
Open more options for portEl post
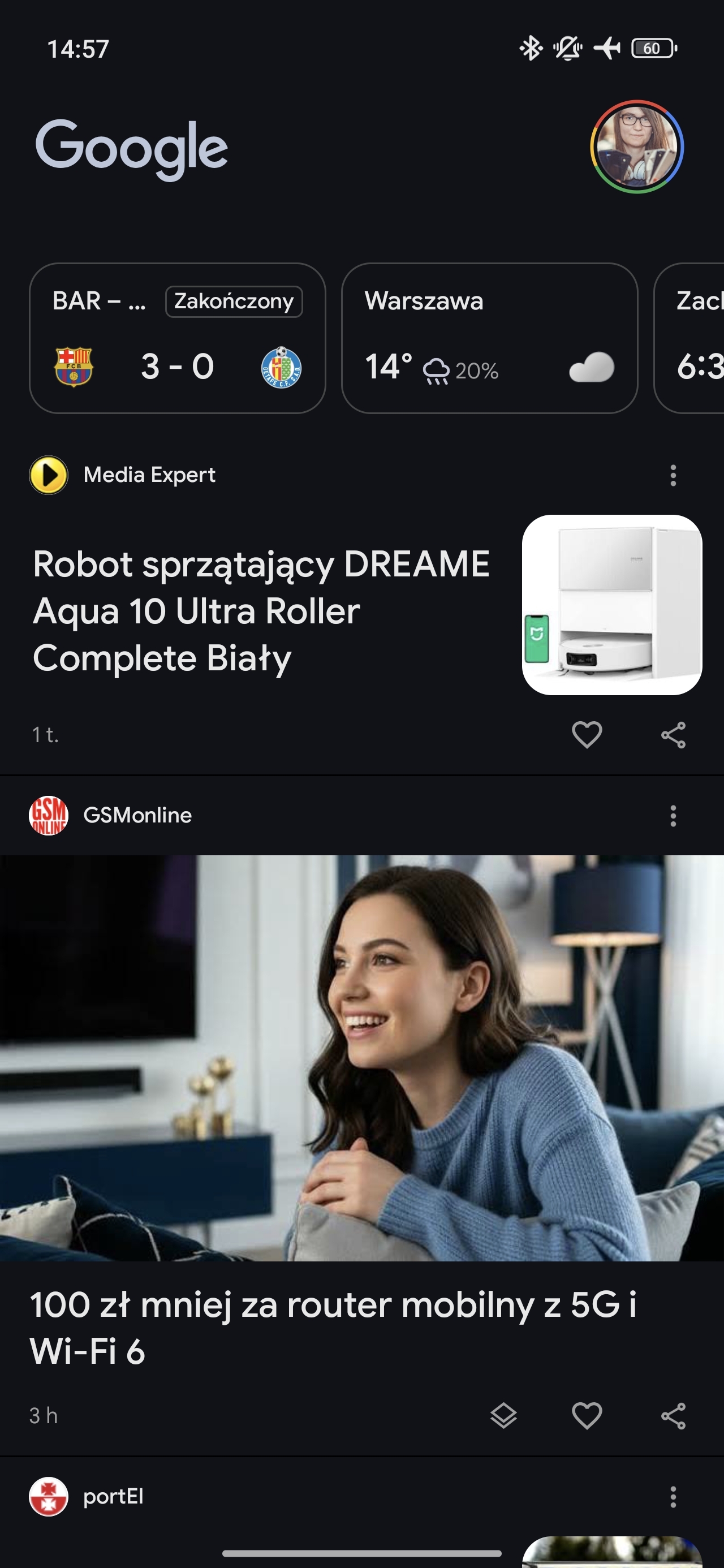673,1497
